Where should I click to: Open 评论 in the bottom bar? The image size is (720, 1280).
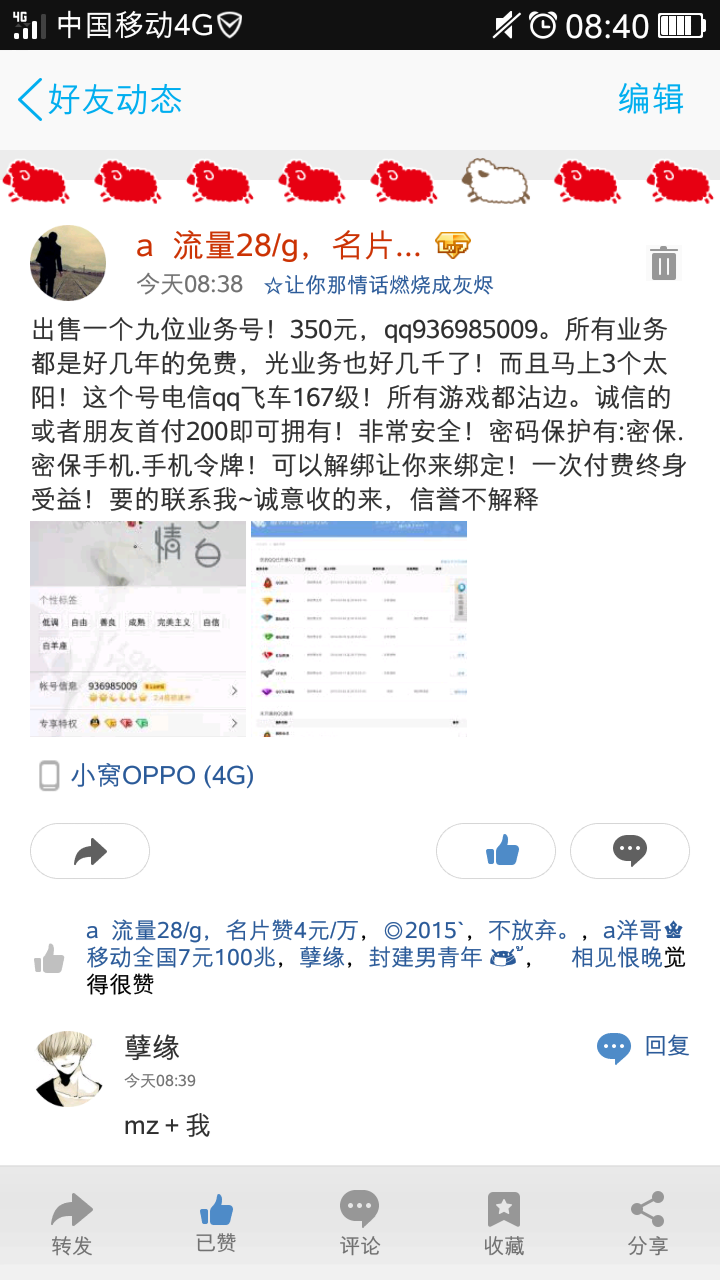pyautogui.click(x=360, y=1223)
